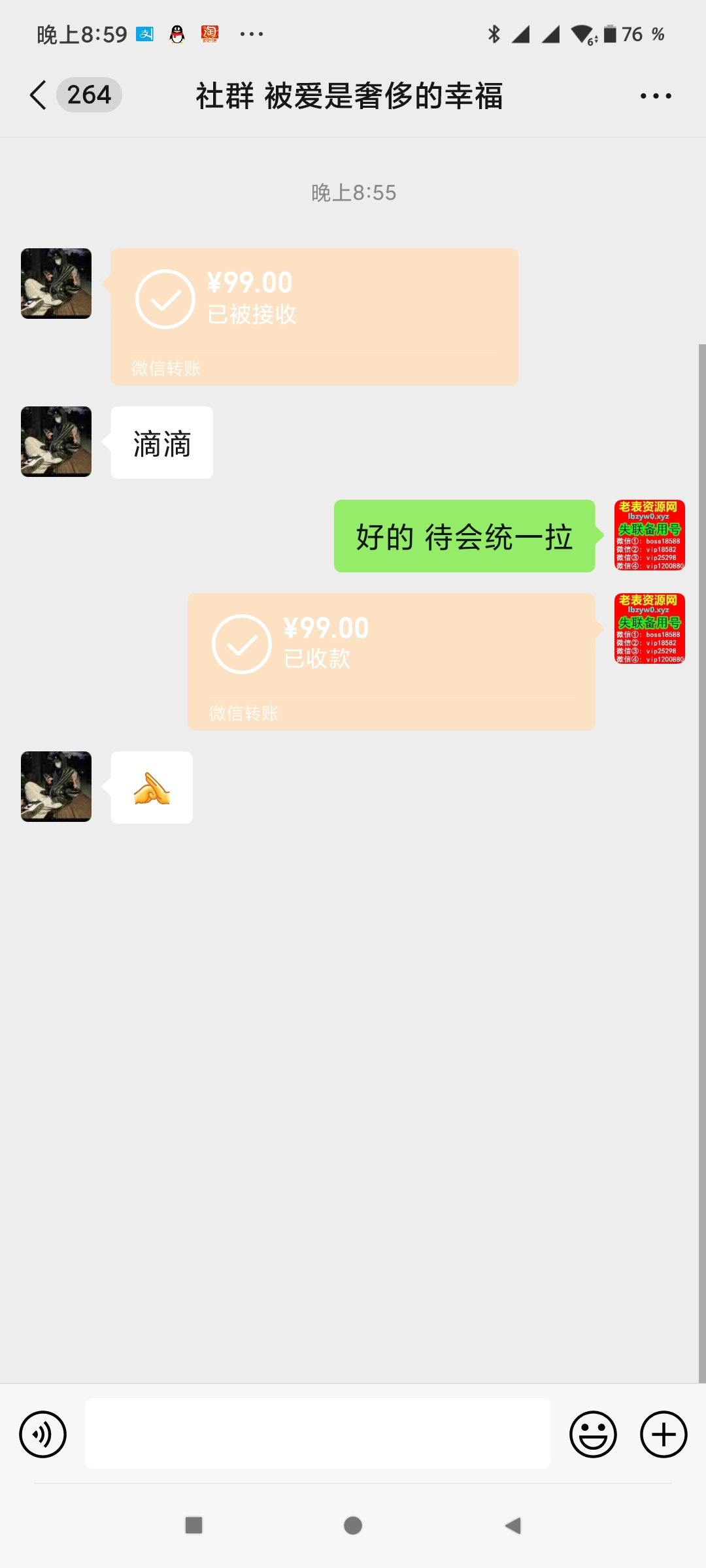Open chat info via the three-dot menu

655,96
